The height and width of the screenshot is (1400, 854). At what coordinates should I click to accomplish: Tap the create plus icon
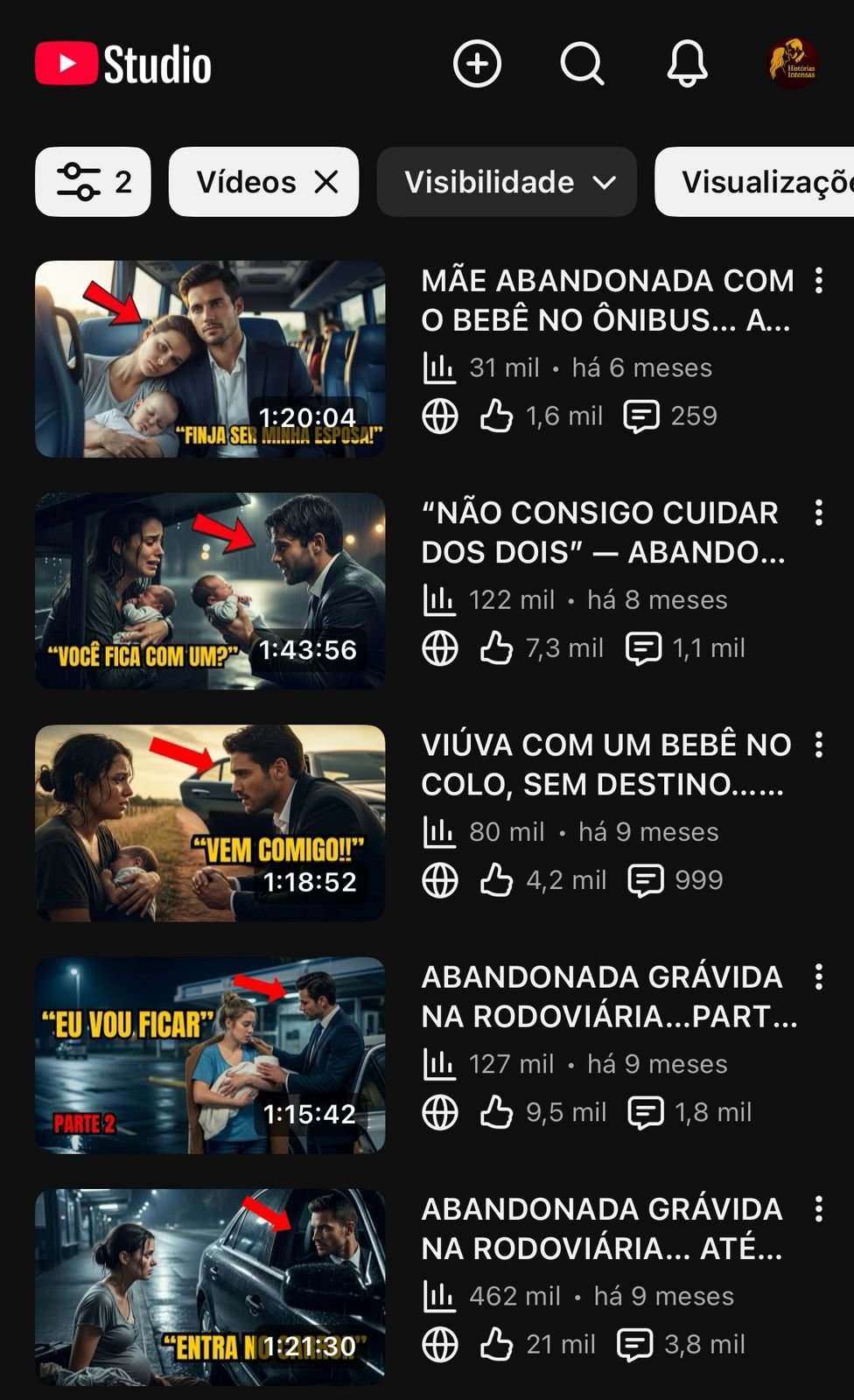tap(477, 64)
